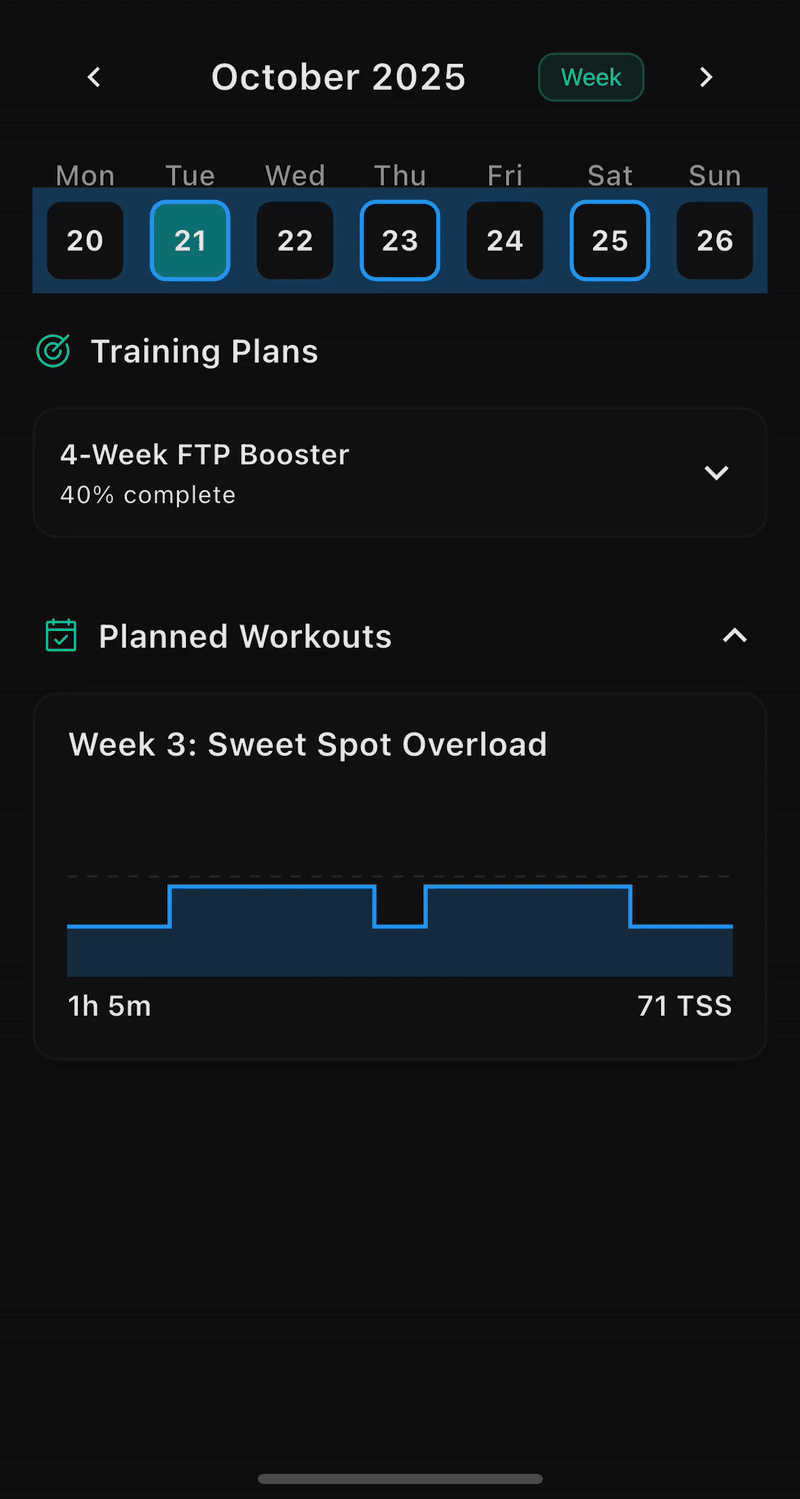Select Saturday the 25th
Screen dimensions: 800x1499
point(610,240)
